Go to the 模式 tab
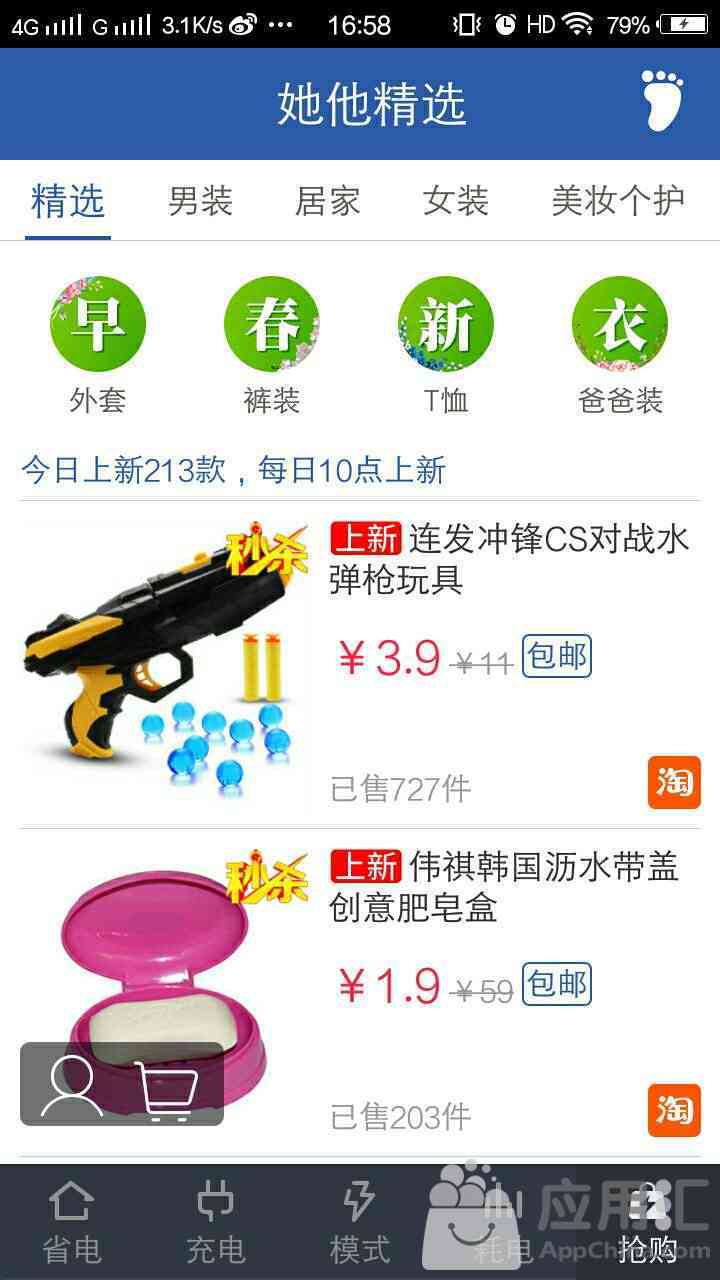720x1280 pixels. 360,1222
